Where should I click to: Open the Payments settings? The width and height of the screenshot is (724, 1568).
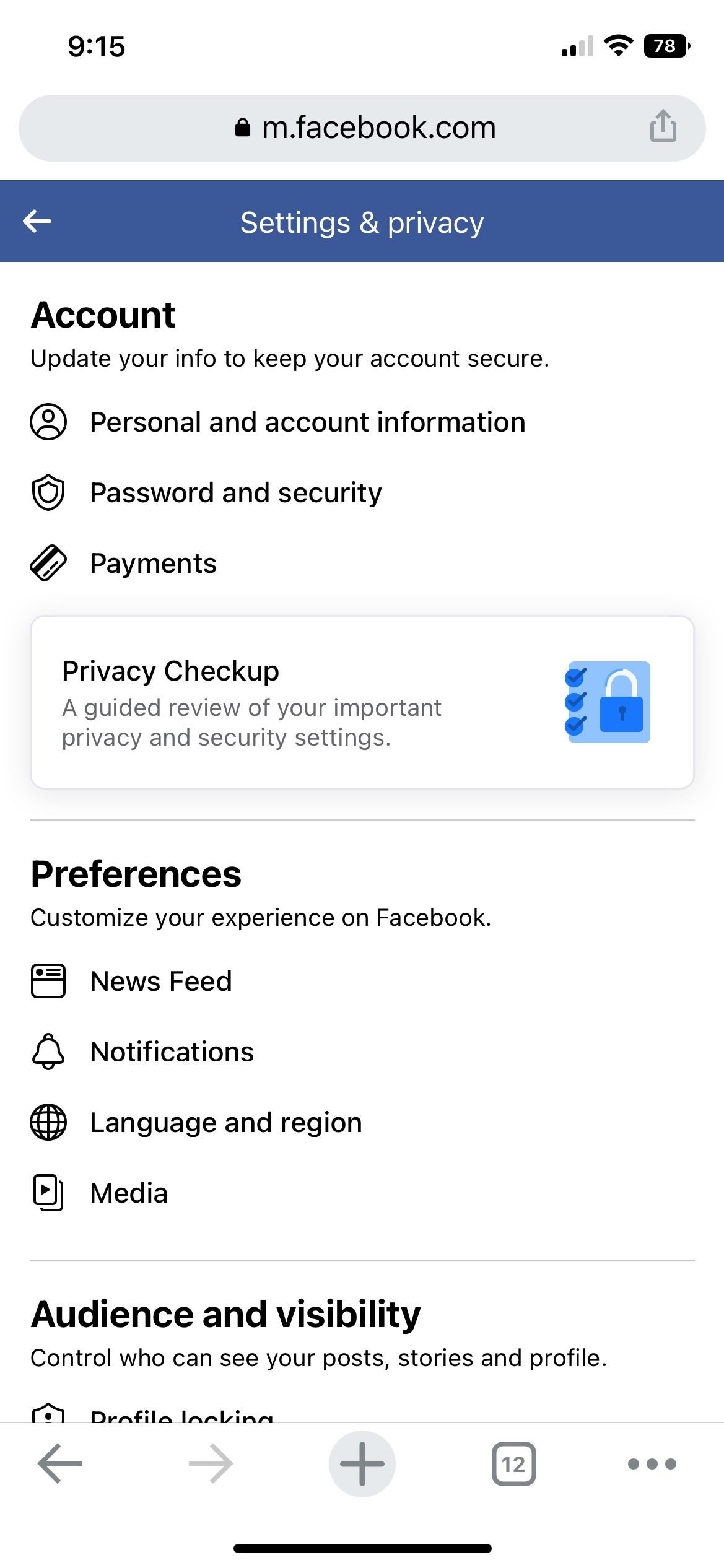(x=153, y=564)
